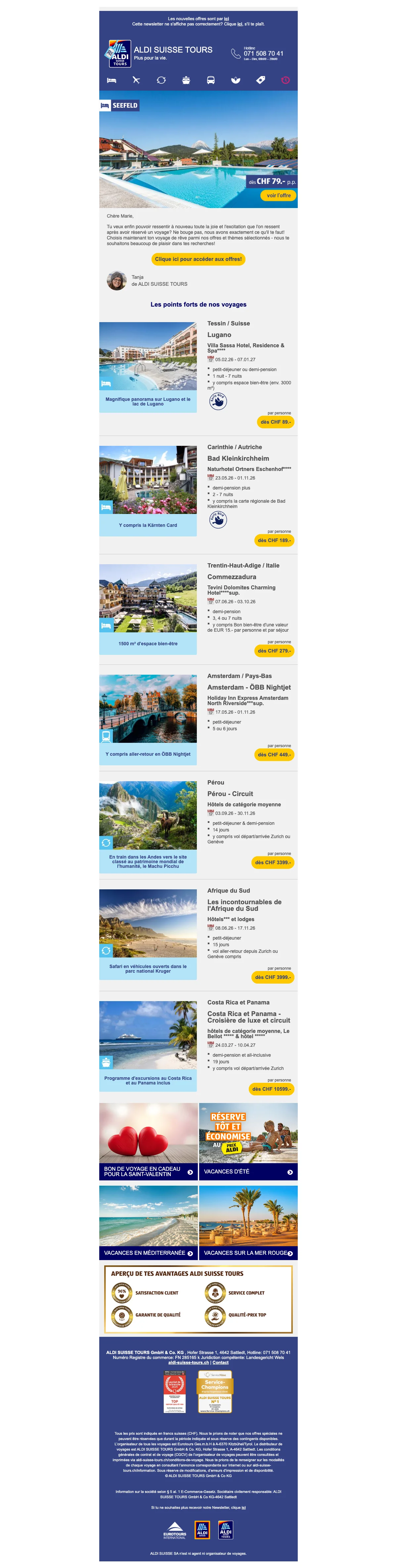Open the Vacances d'été tile
This screenshot has height=1568, width=397.
coord(248,1172)
